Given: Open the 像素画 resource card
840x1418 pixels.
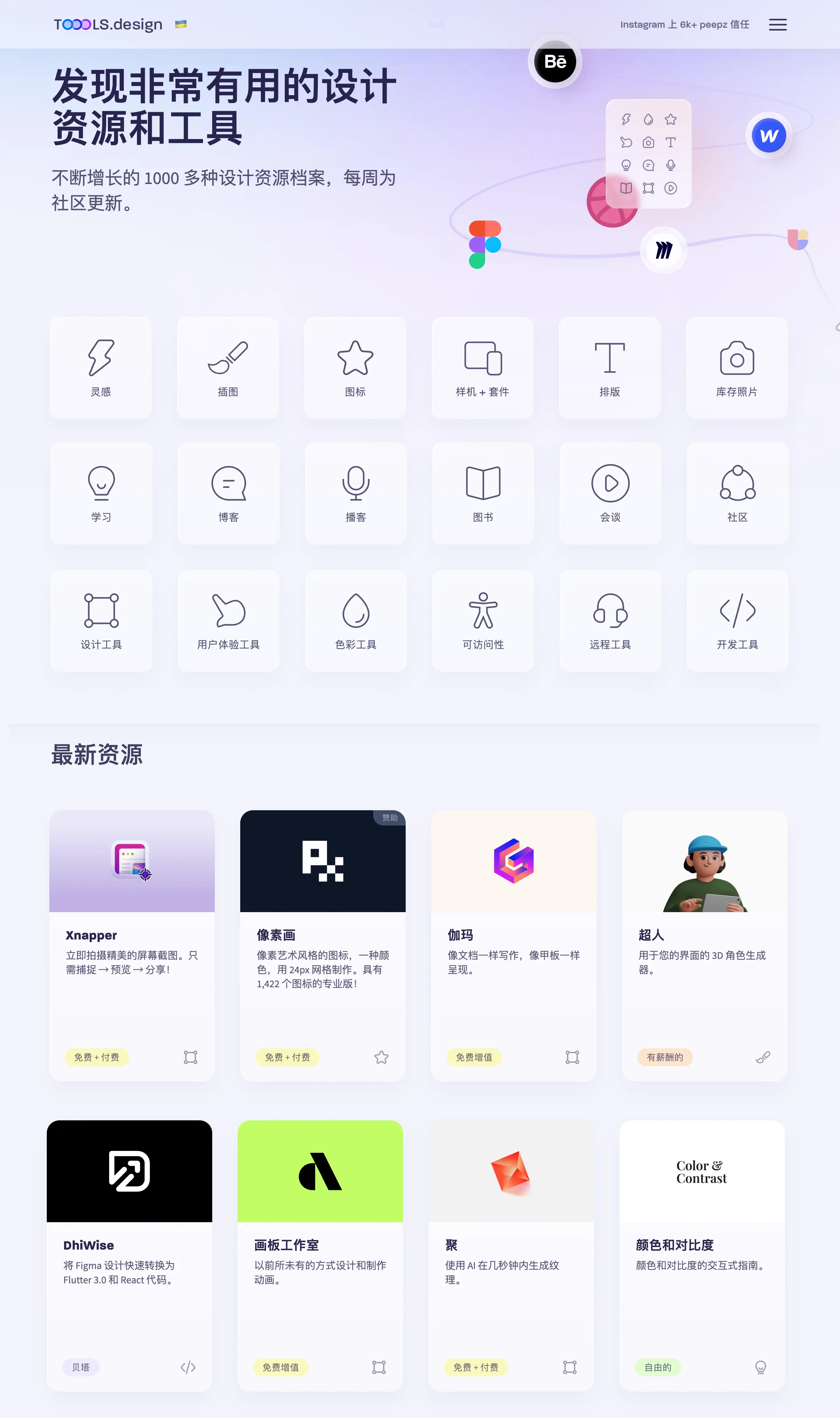Looking at the screenshot, I should [323, 945].
